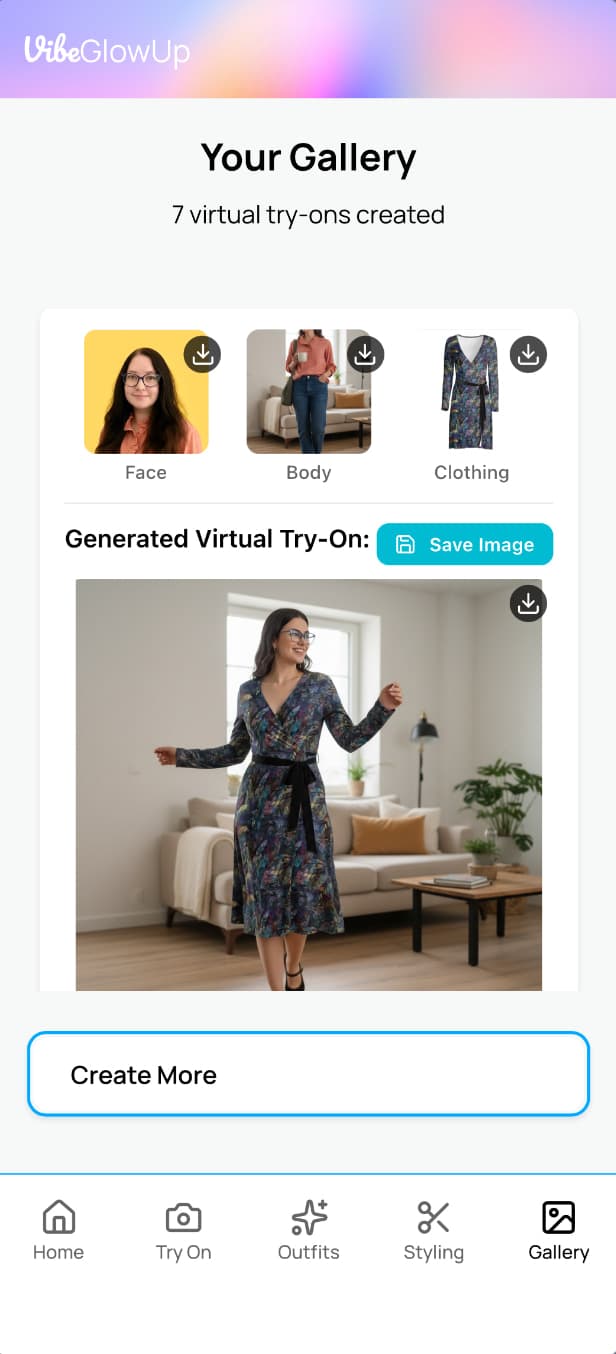The image size is (616, 1354).
Task: Open the Clothing dress thumbnail
Action: click(x=466, y=395)
